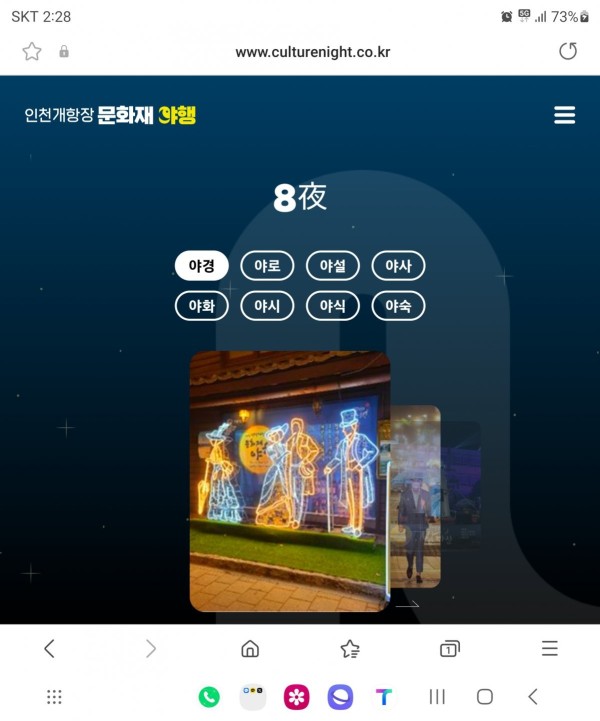600x721 pixels.
Task: Select the 야경 chip
Action: 202,265
